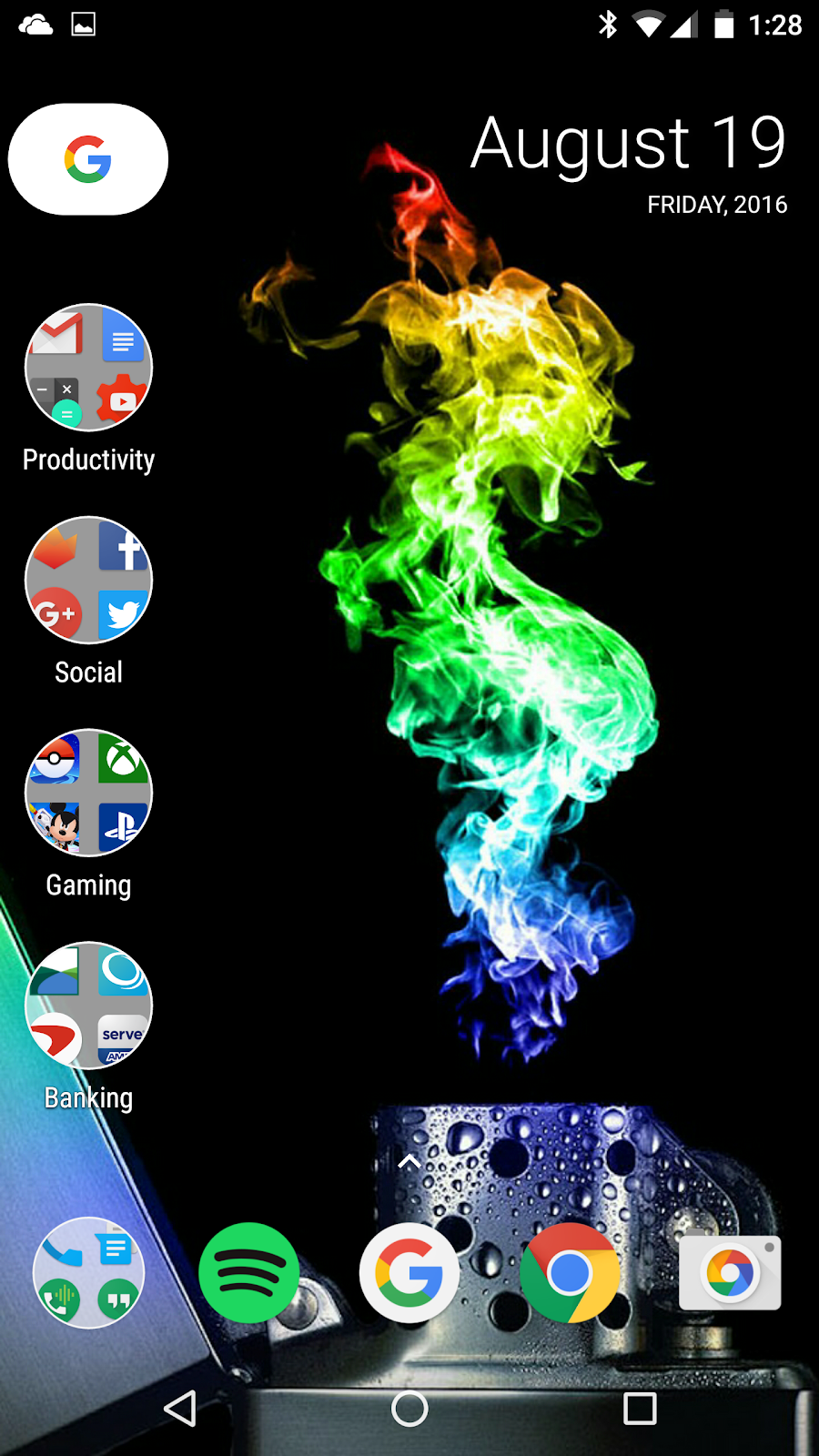Launch the Chrome browser
This screenshot has height=1456, width=819.
(570, 1273)
